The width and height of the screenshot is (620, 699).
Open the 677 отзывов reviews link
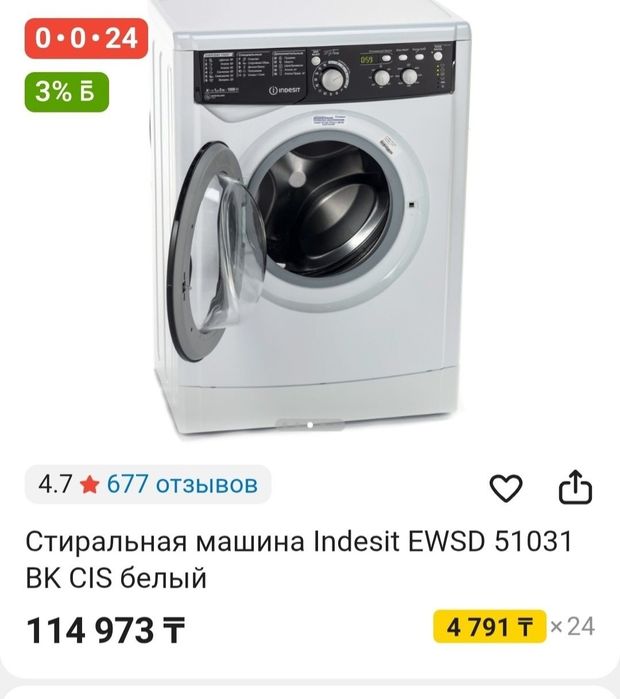click(182, 485)
